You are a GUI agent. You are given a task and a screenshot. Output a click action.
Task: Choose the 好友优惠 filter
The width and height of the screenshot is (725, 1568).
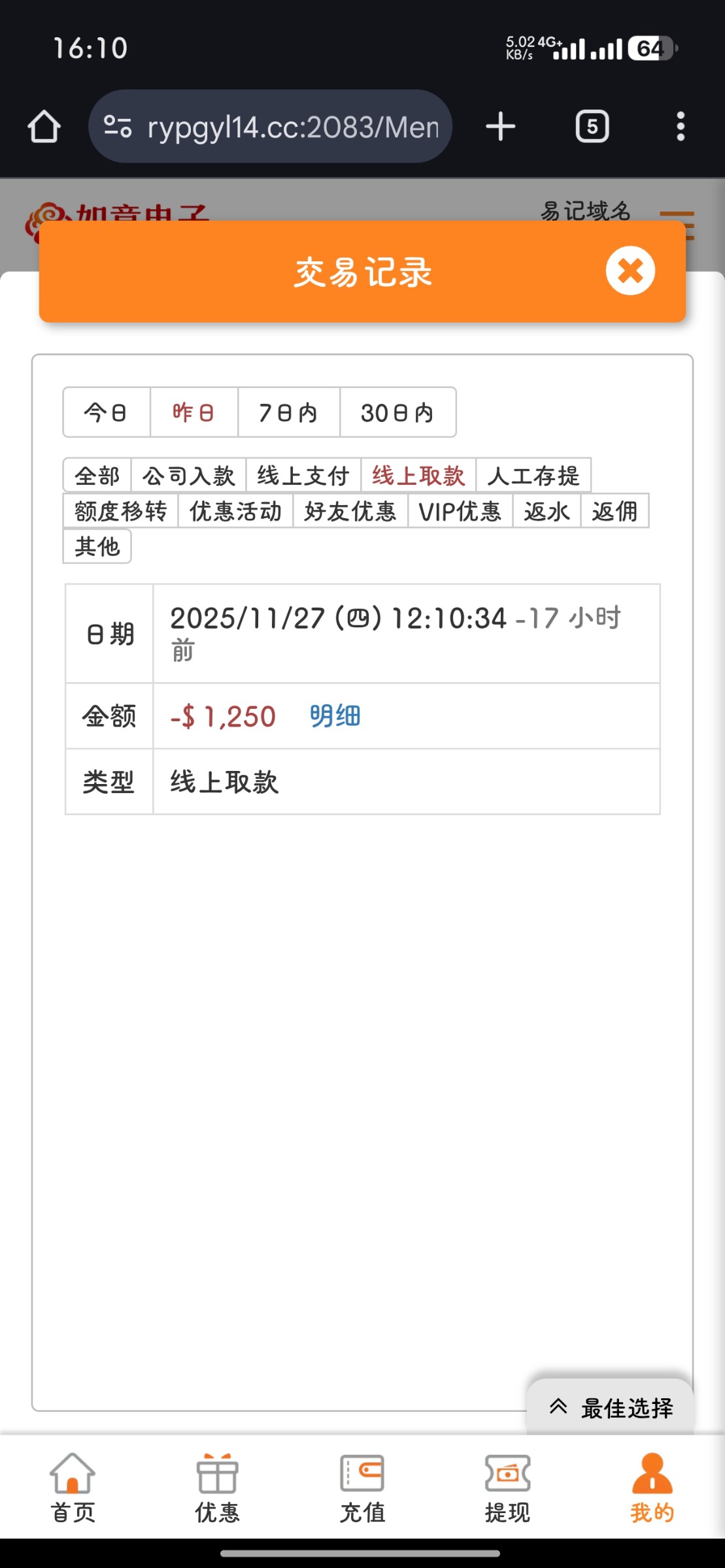tap(350, 511)
